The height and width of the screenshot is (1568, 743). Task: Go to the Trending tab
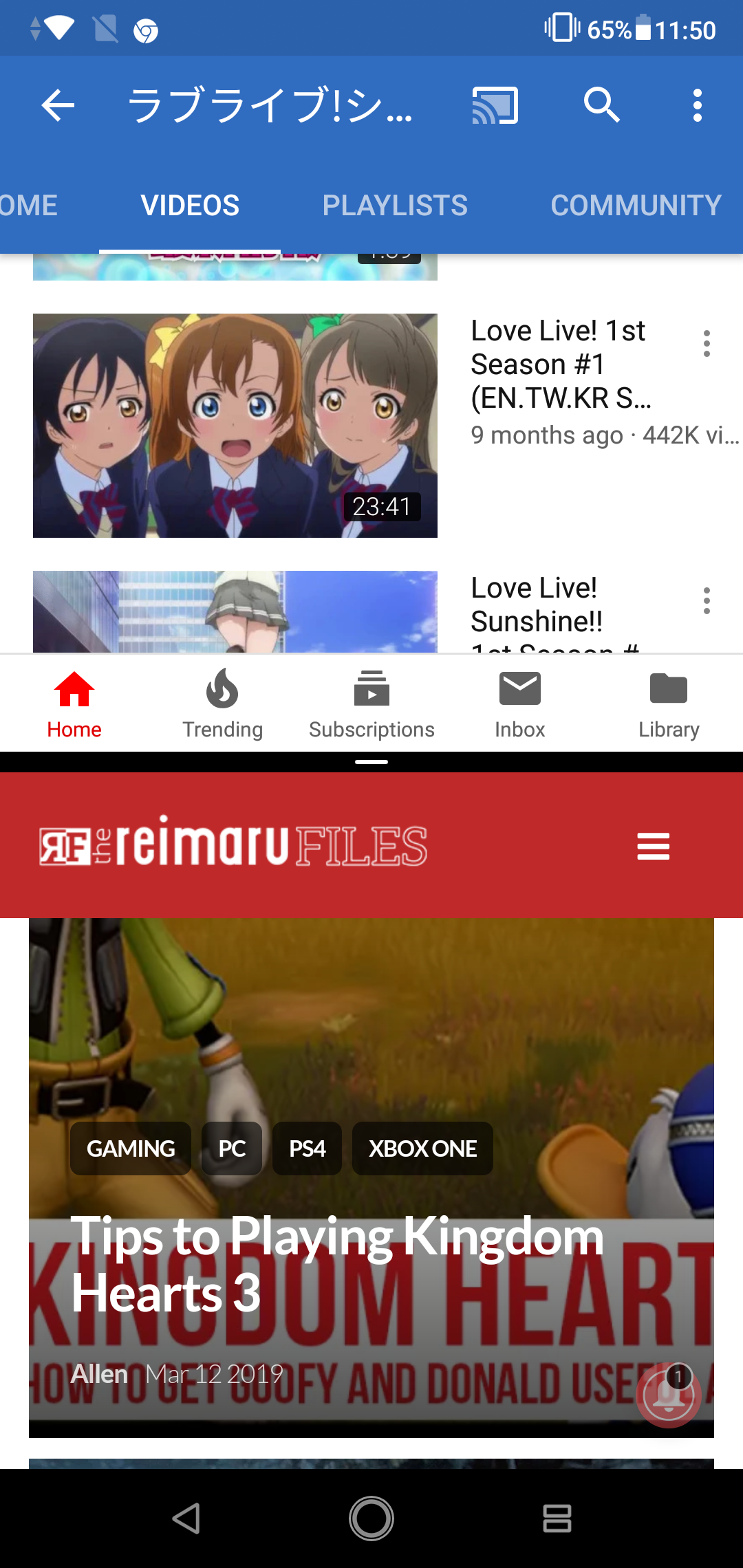pos(222,704)
